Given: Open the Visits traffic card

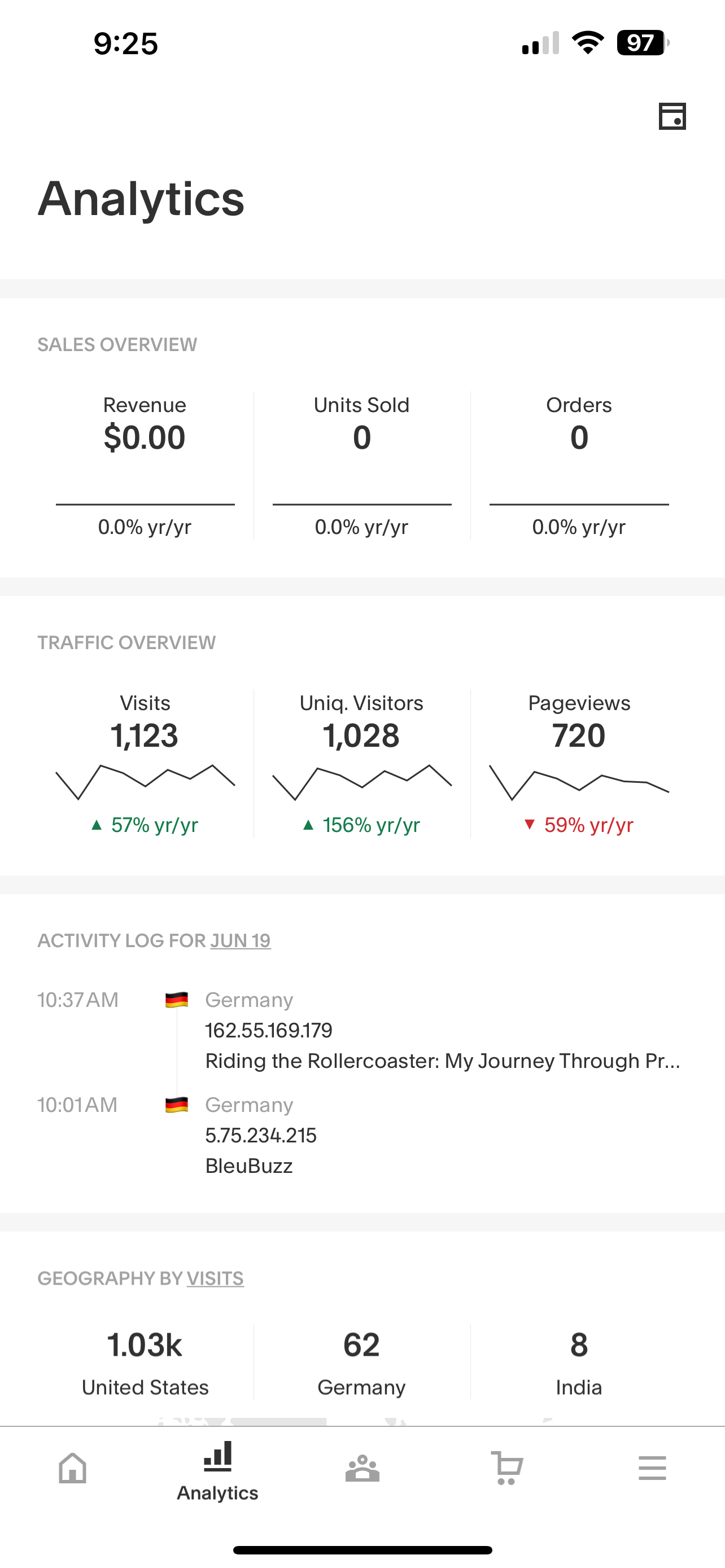Looking at the screenshot, I should [145, 763].
